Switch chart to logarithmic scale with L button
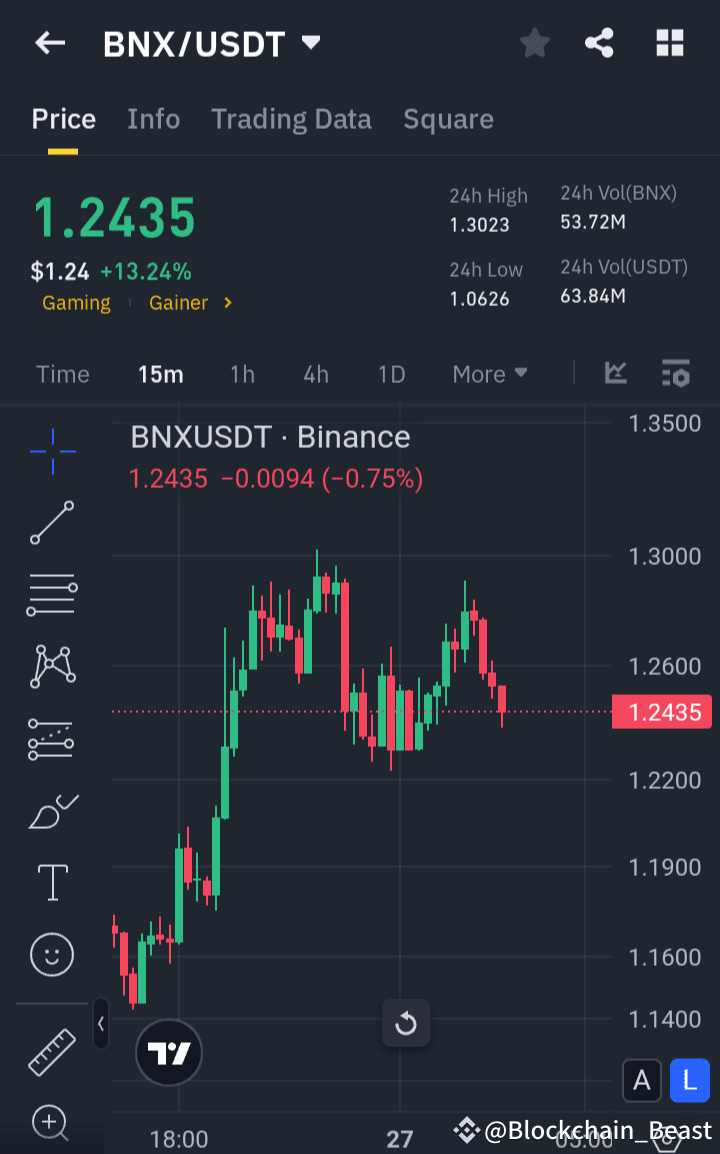Screen dimensions: 720x1154 tap(689, 1081)
